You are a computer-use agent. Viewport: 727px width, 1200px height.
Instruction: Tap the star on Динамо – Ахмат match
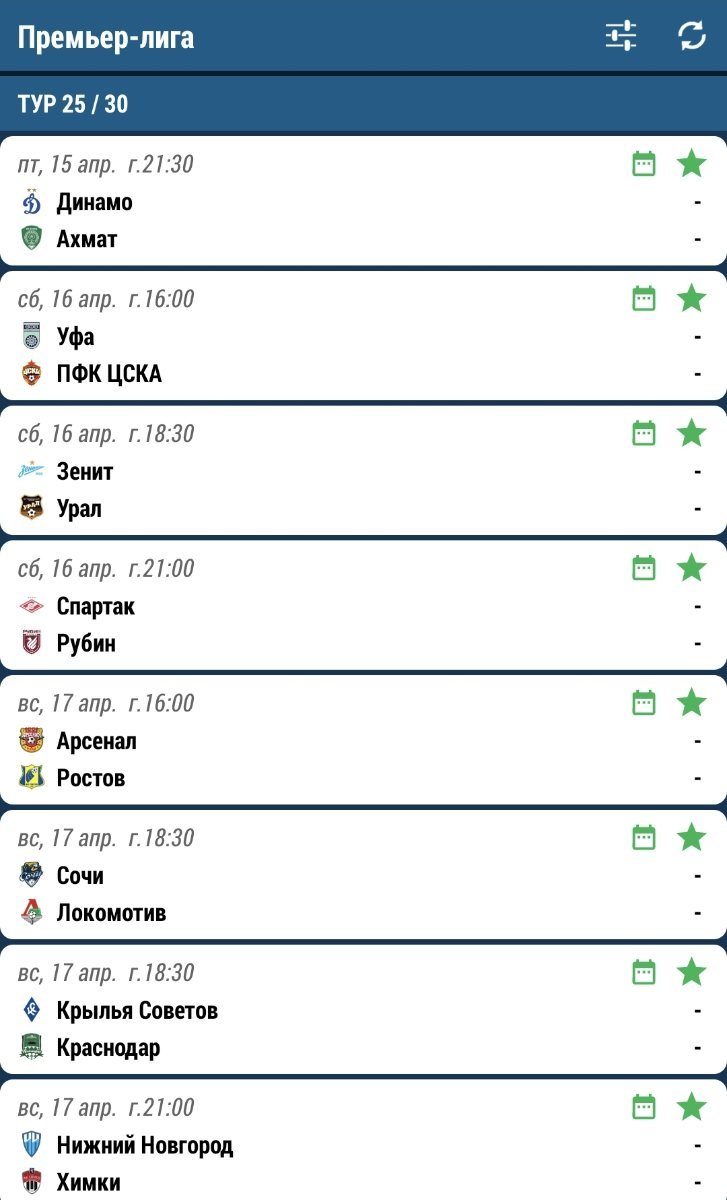(x=692, y=163)
